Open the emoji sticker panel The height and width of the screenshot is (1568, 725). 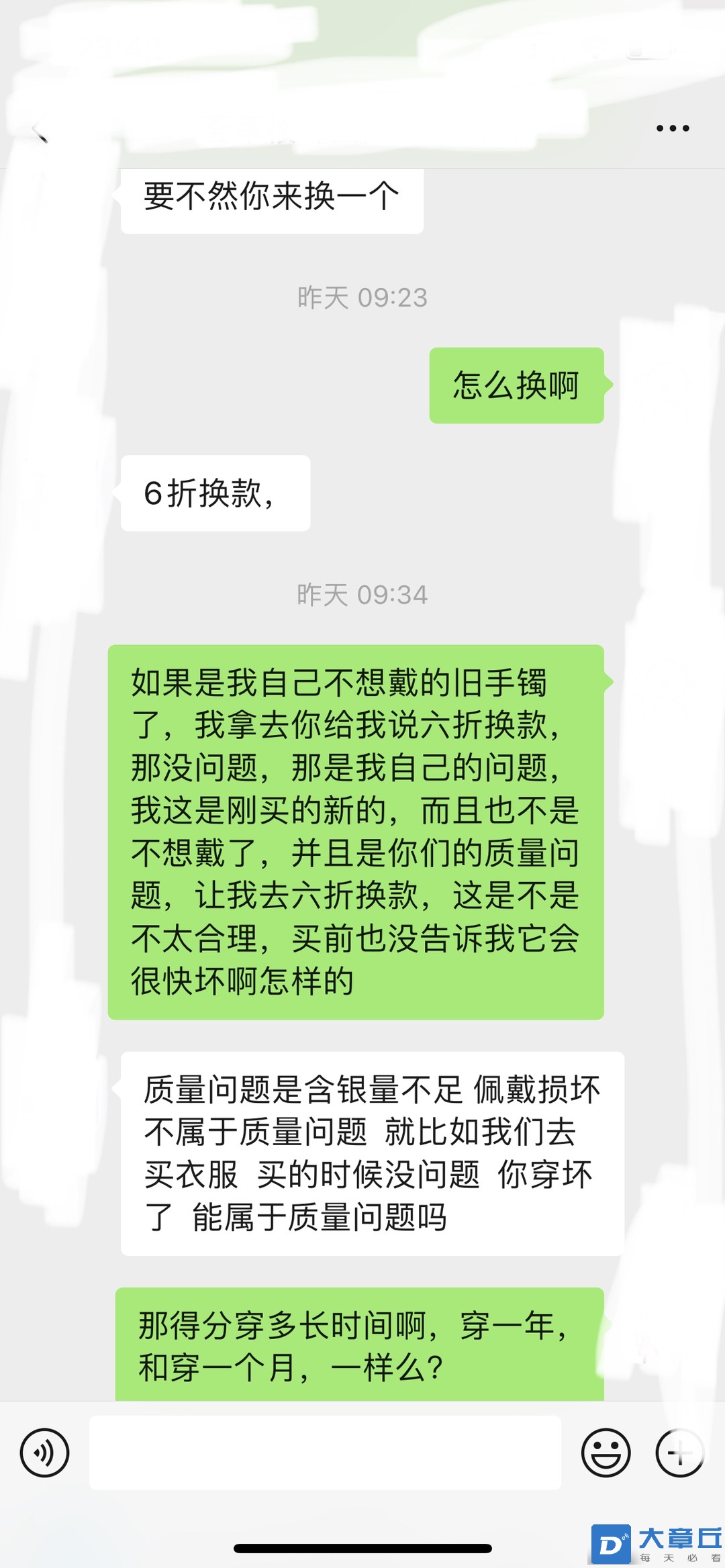tap(606, 1453)
